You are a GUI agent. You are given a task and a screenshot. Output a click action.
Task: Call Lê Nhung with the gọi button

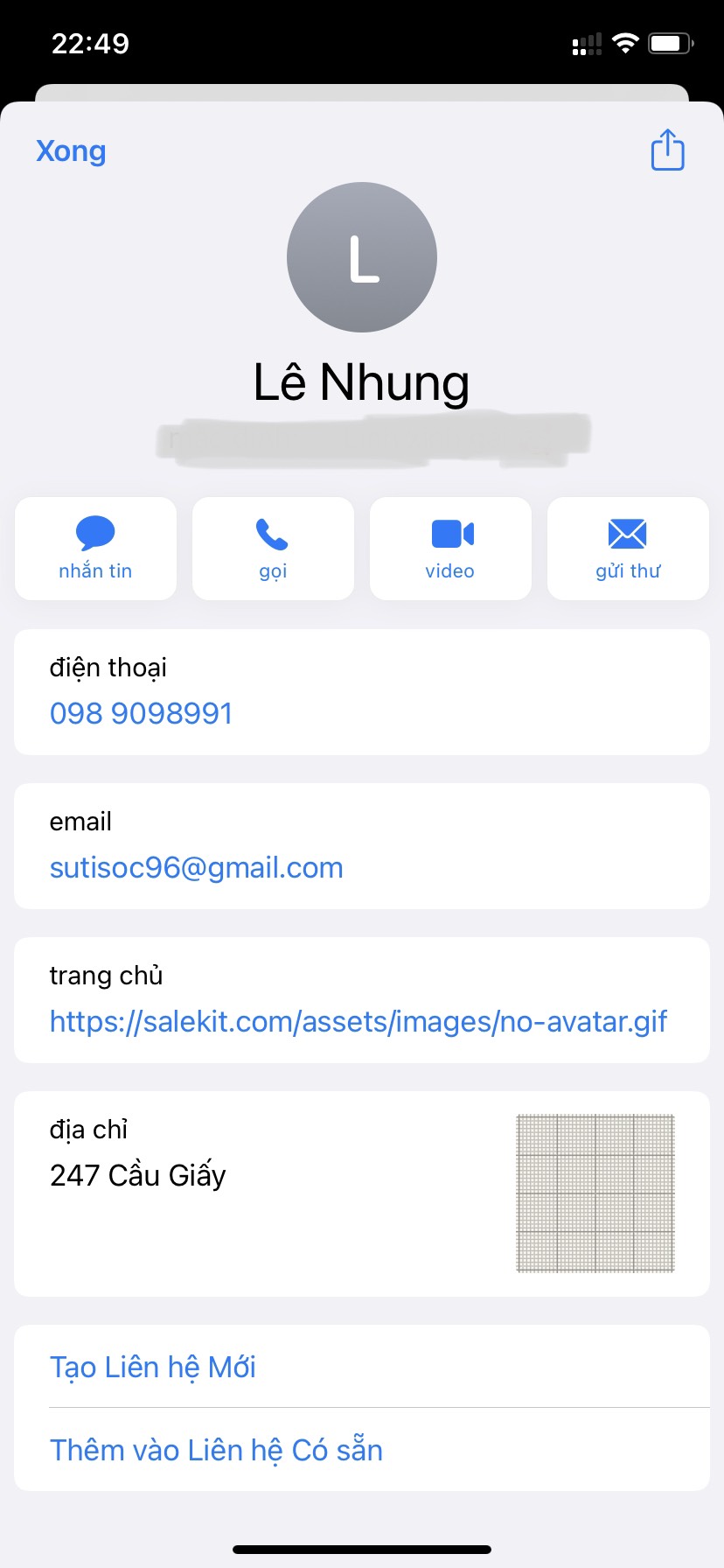pos(273,549)
